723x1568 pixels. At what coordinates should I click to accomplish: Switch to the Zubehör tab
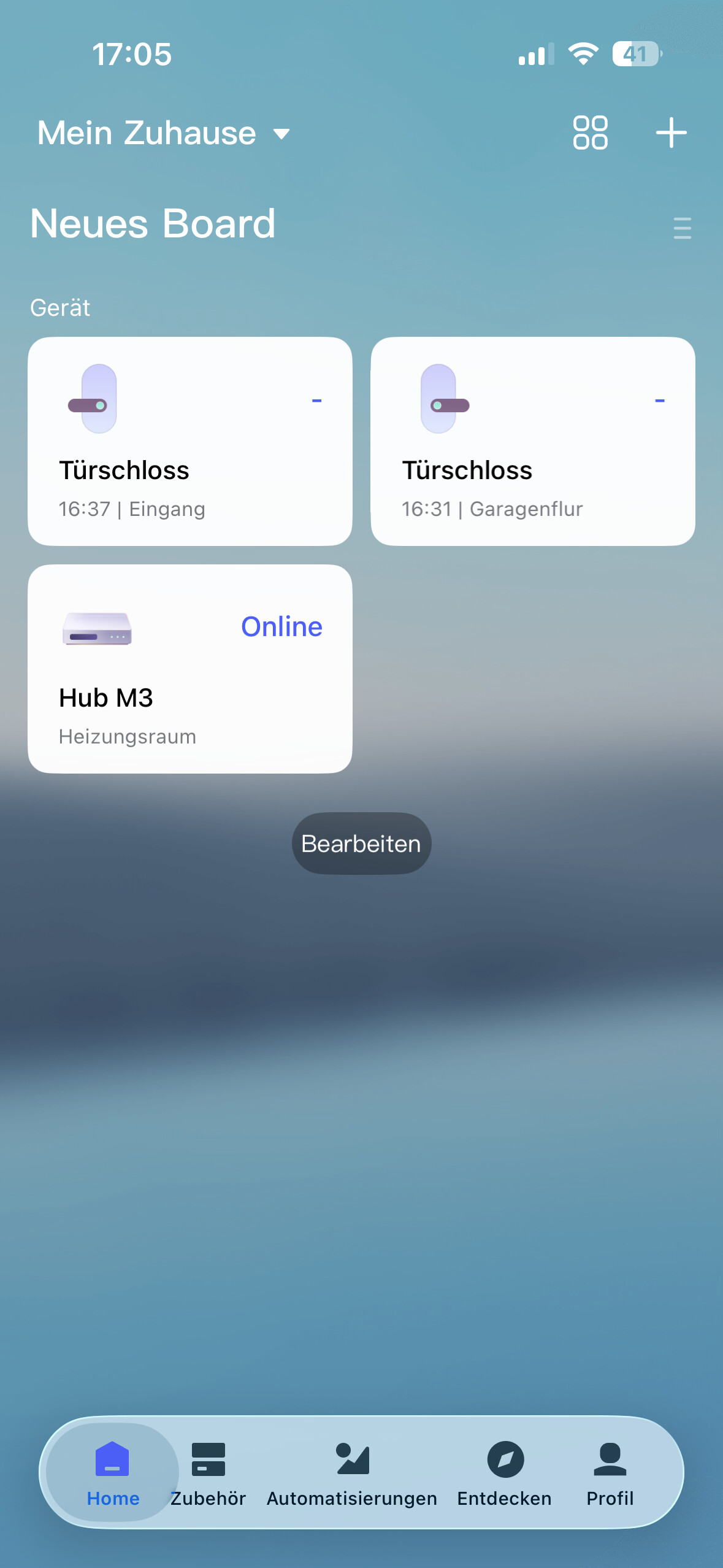coord(208,1472)
